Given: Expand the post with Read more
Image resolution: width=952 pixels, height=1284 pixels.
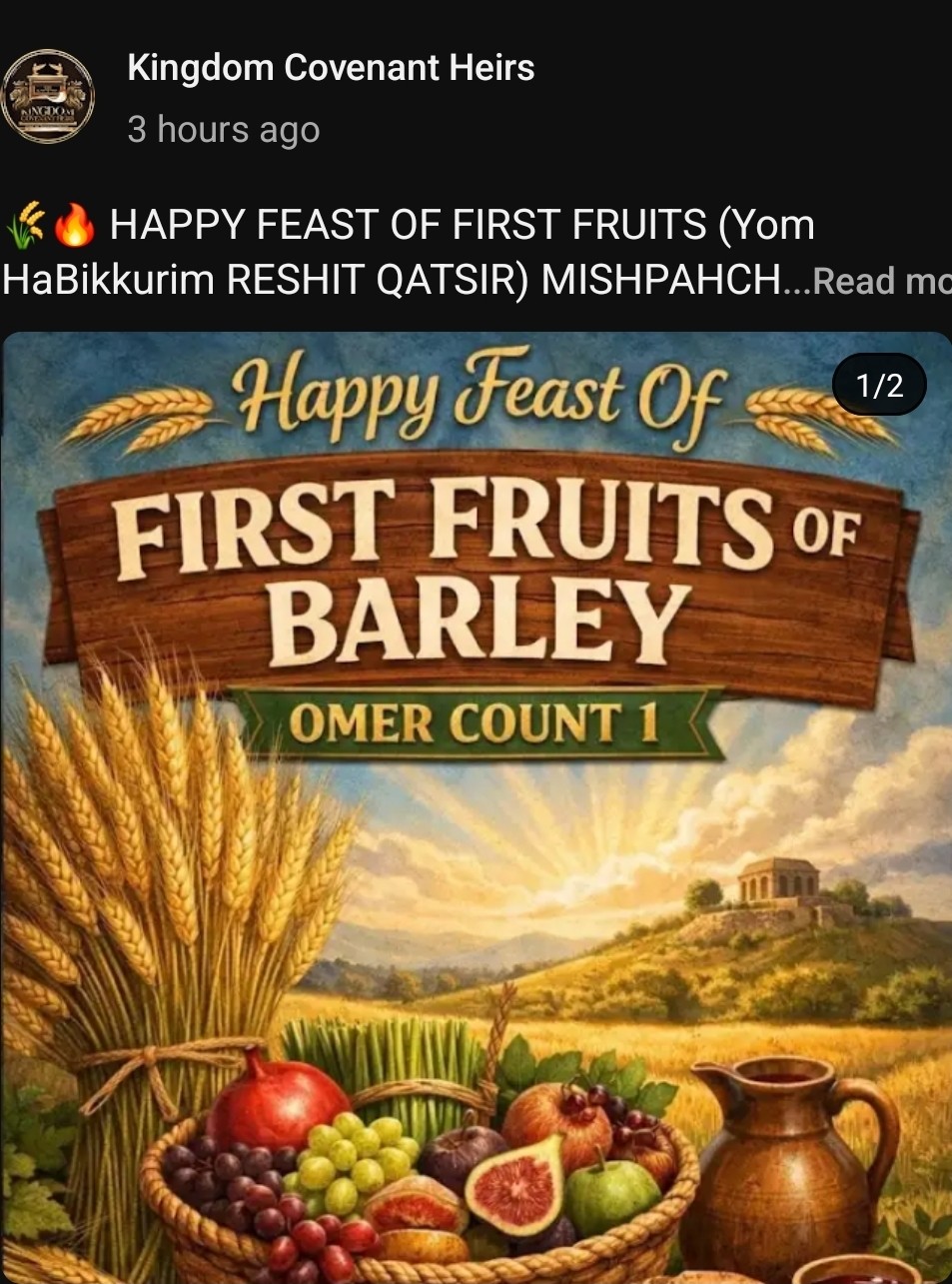Looking at the screenshot, I should coord(881,282).
